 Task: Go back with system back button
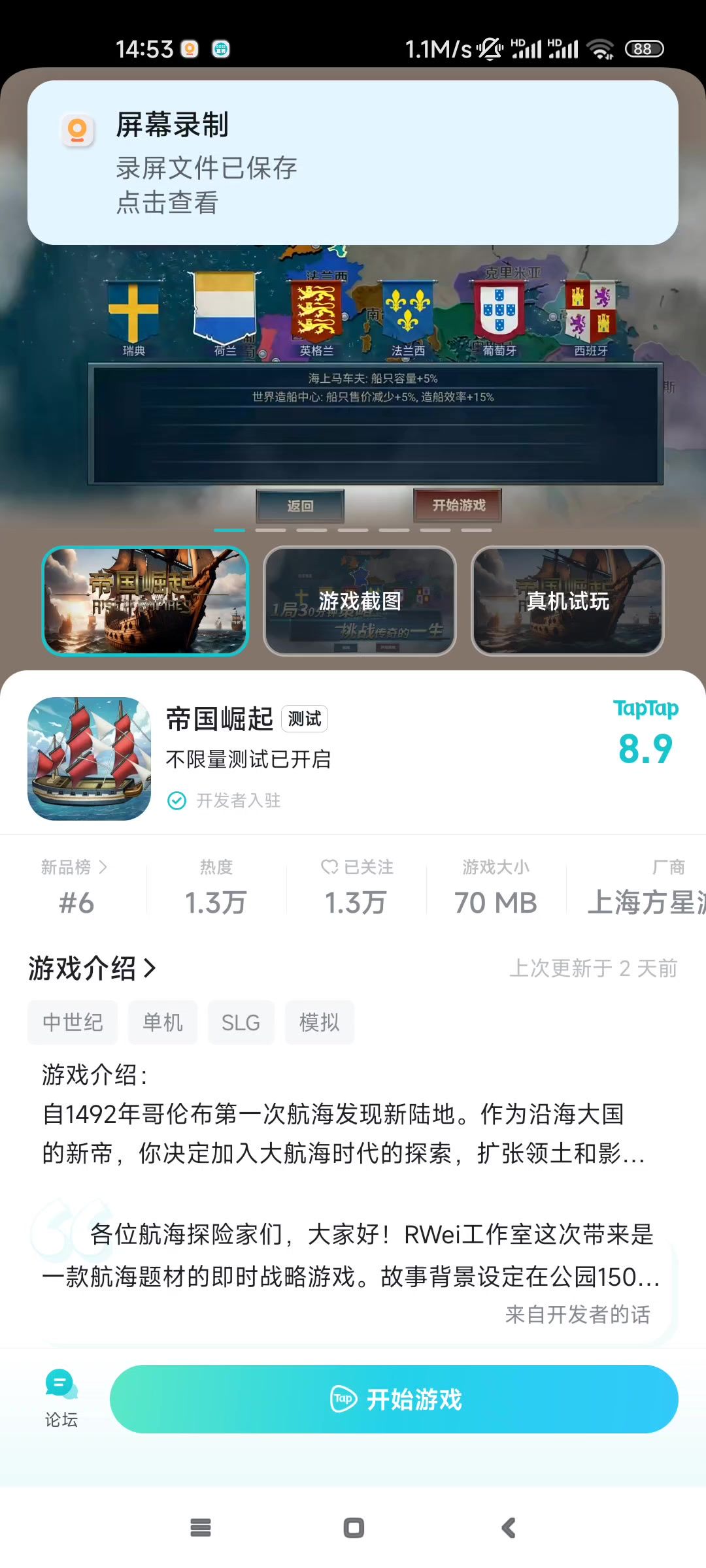tap(509, 1527)
